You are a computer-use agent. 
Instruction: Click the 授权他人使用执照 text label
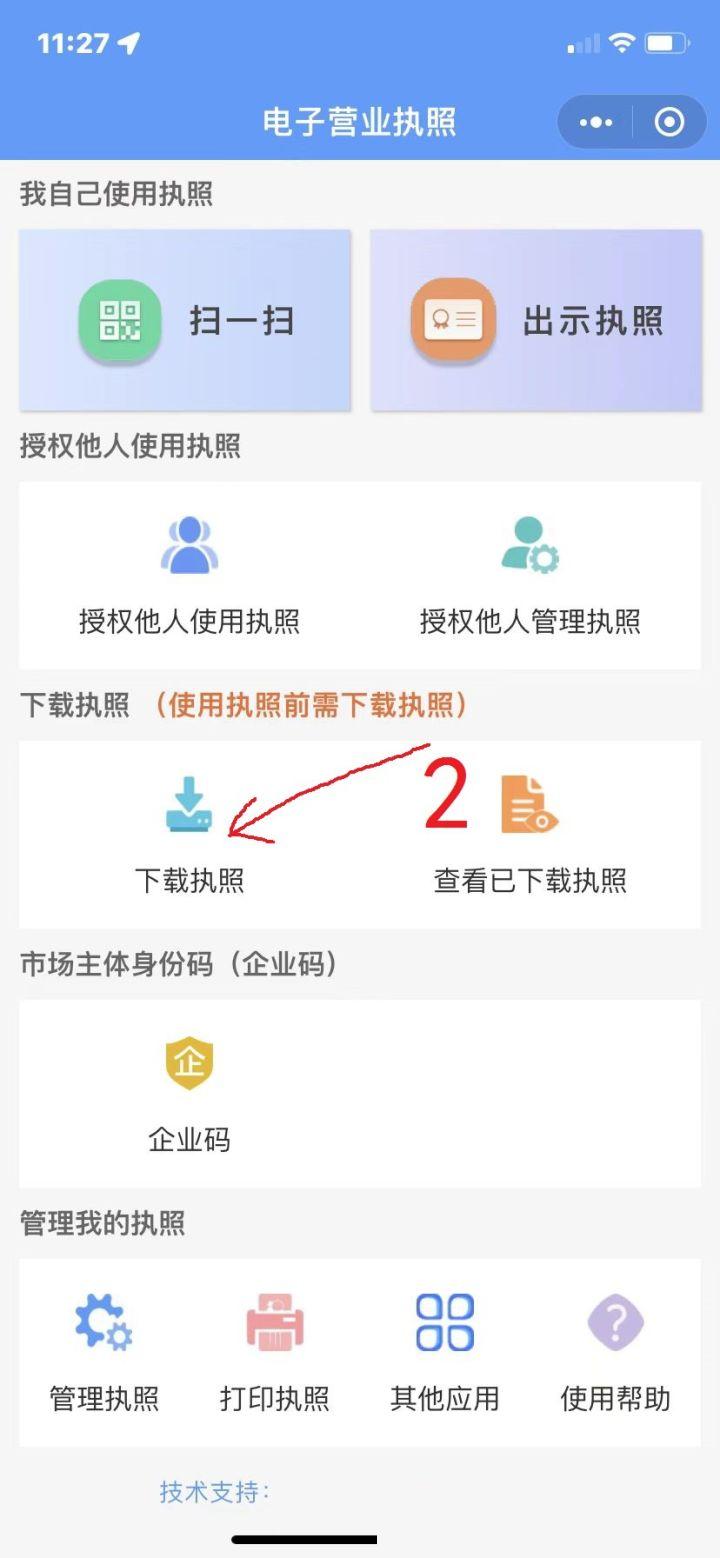point(188,620)
